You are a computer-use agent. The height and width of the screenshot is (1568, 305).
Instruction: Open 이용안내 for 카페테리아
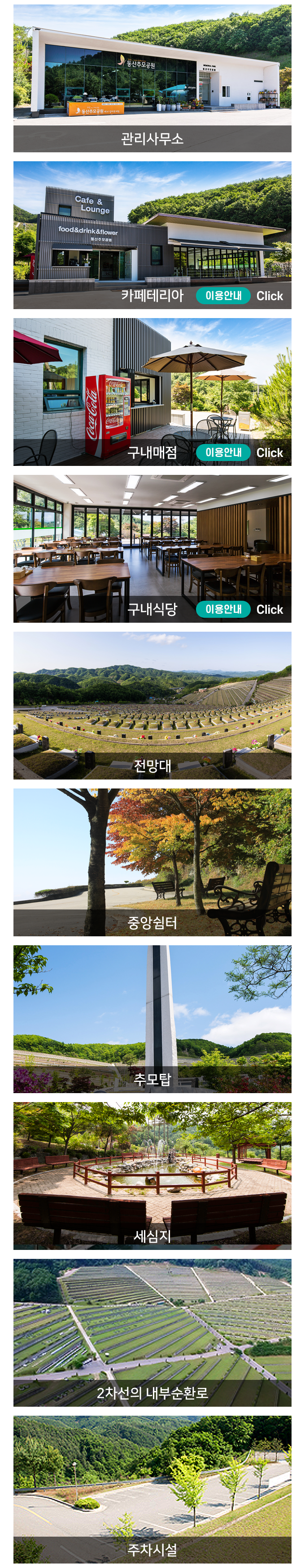point(223,295)
